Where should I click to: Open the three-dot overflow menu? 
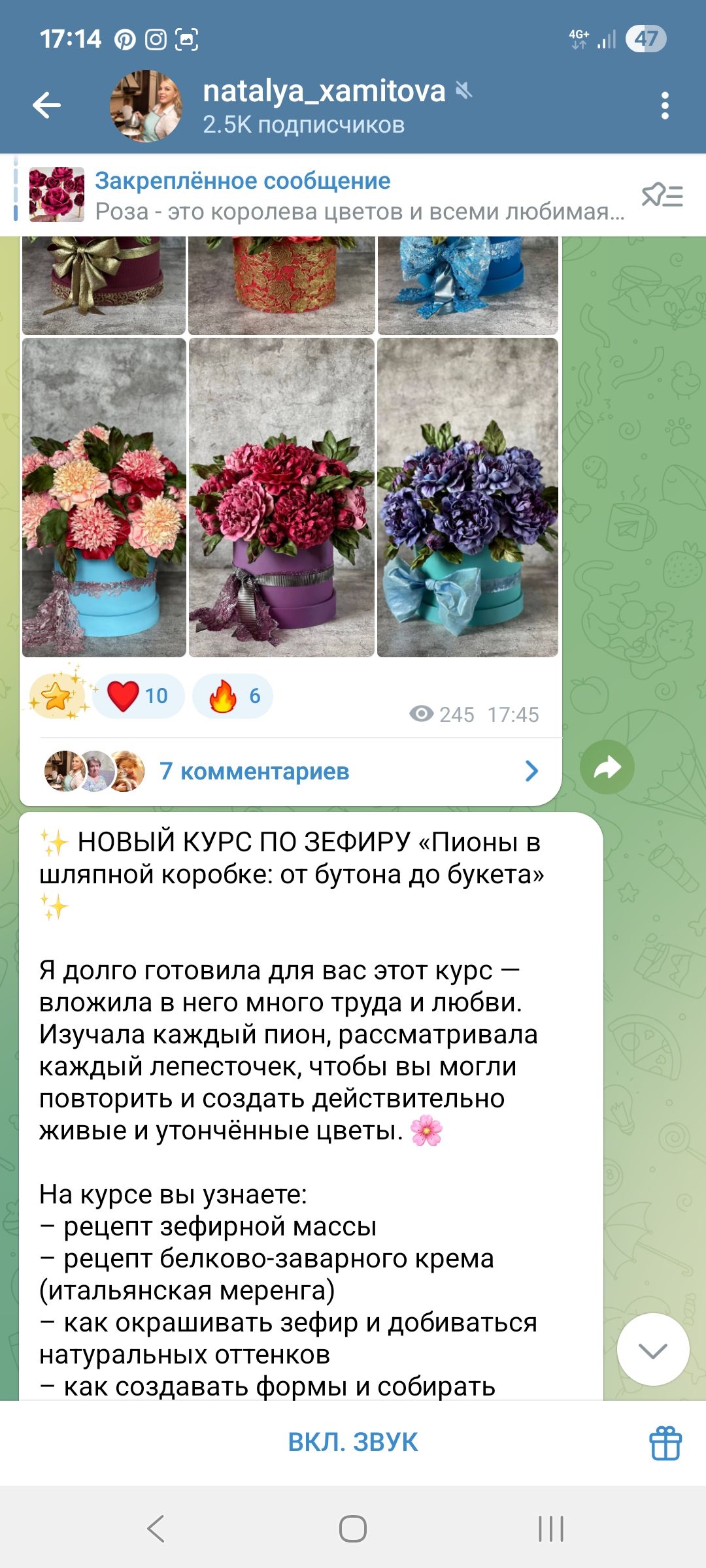pos(665,106)
